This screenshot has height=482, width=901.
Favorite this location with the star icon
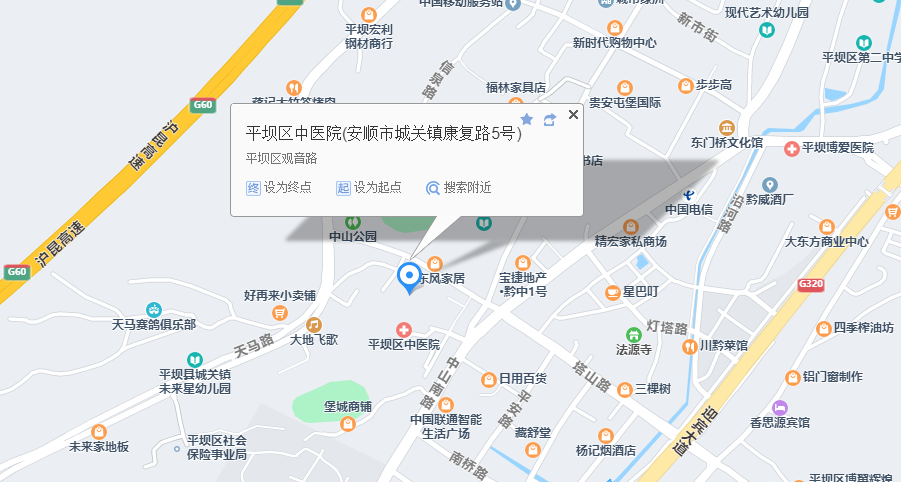(x=527, y=119)
